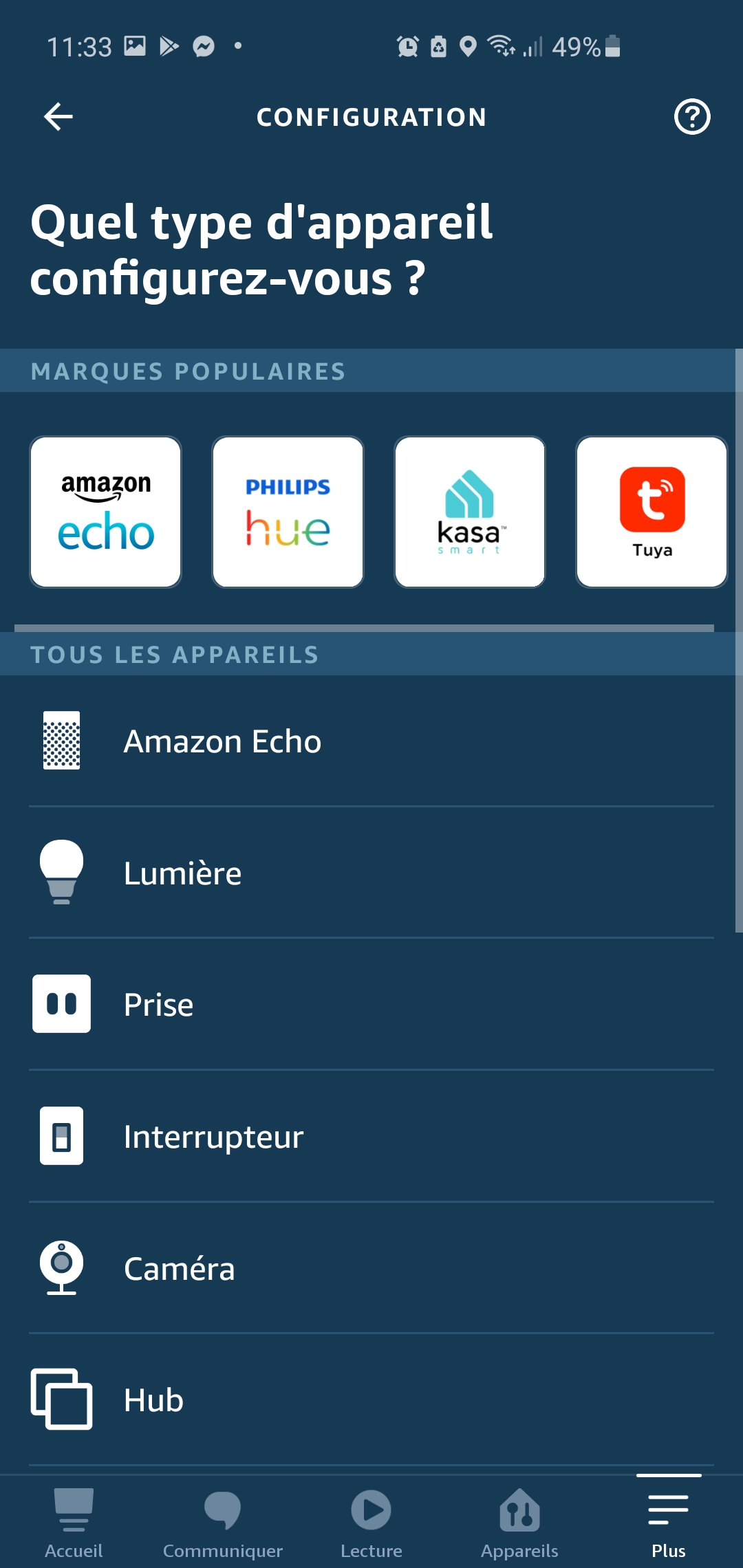743x1568 pixels.
Task: Select the Amazon Echo brand tile
Action: click(106, 512)
